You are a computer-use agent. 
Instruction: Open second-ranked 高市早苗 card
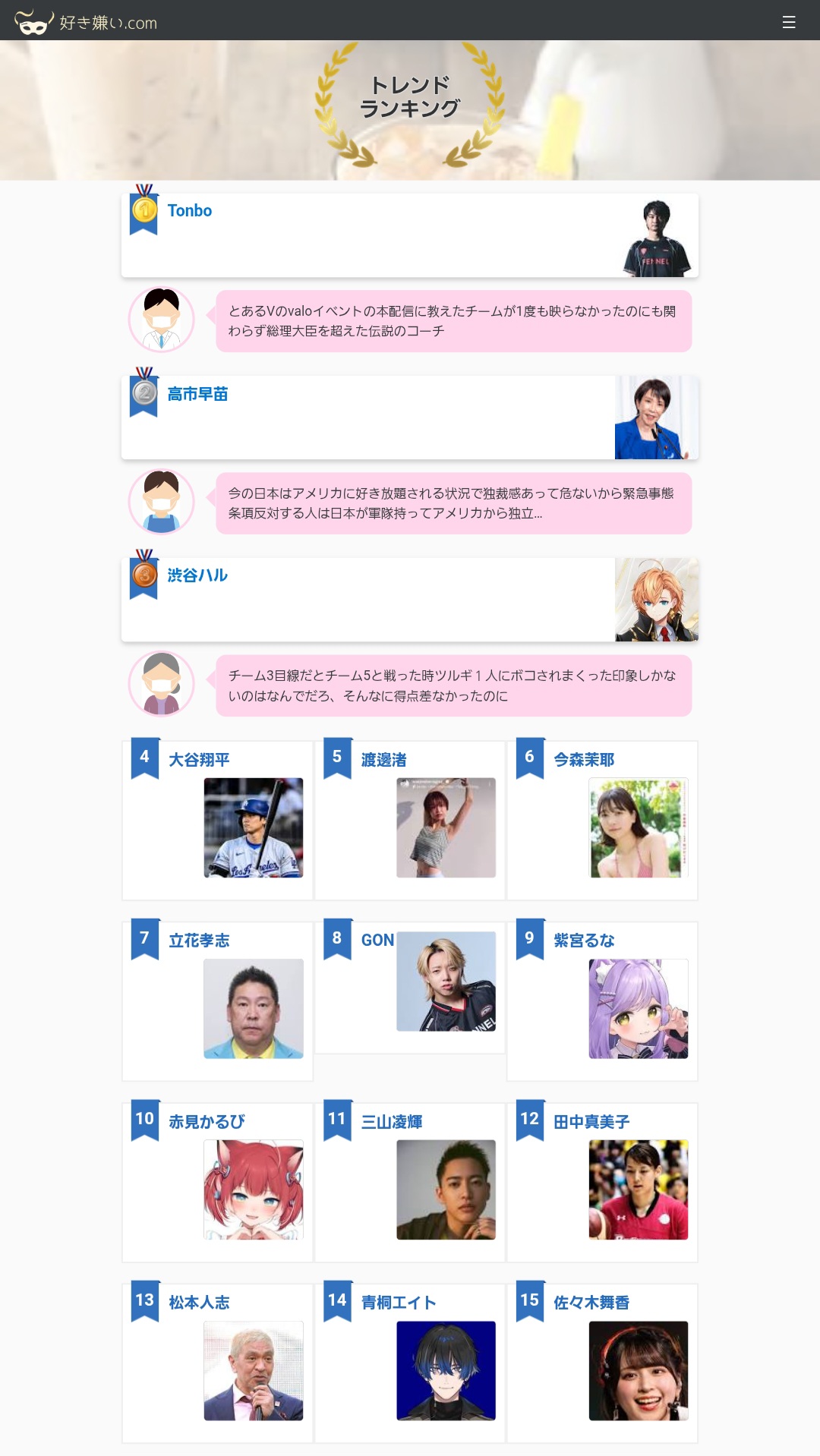[x=409, y=418]
